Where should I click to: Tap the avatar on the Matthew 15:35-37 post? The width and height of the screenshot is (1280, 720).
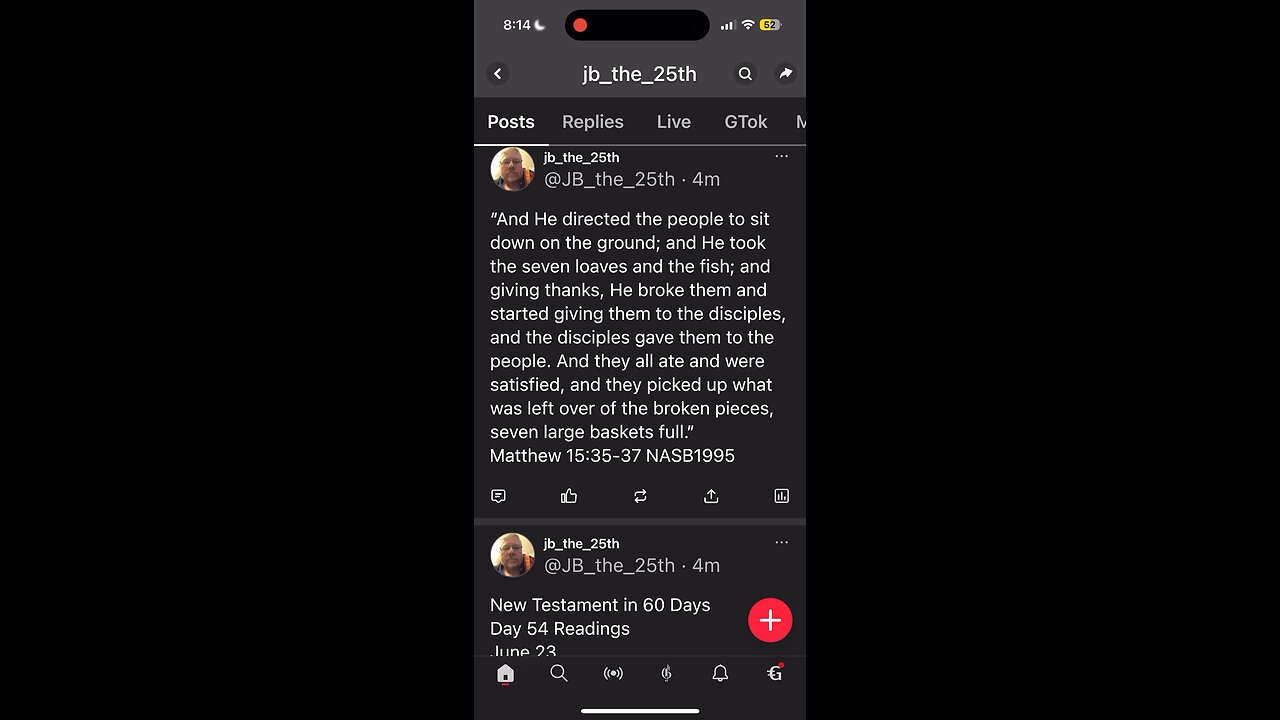tap(512, 169)
